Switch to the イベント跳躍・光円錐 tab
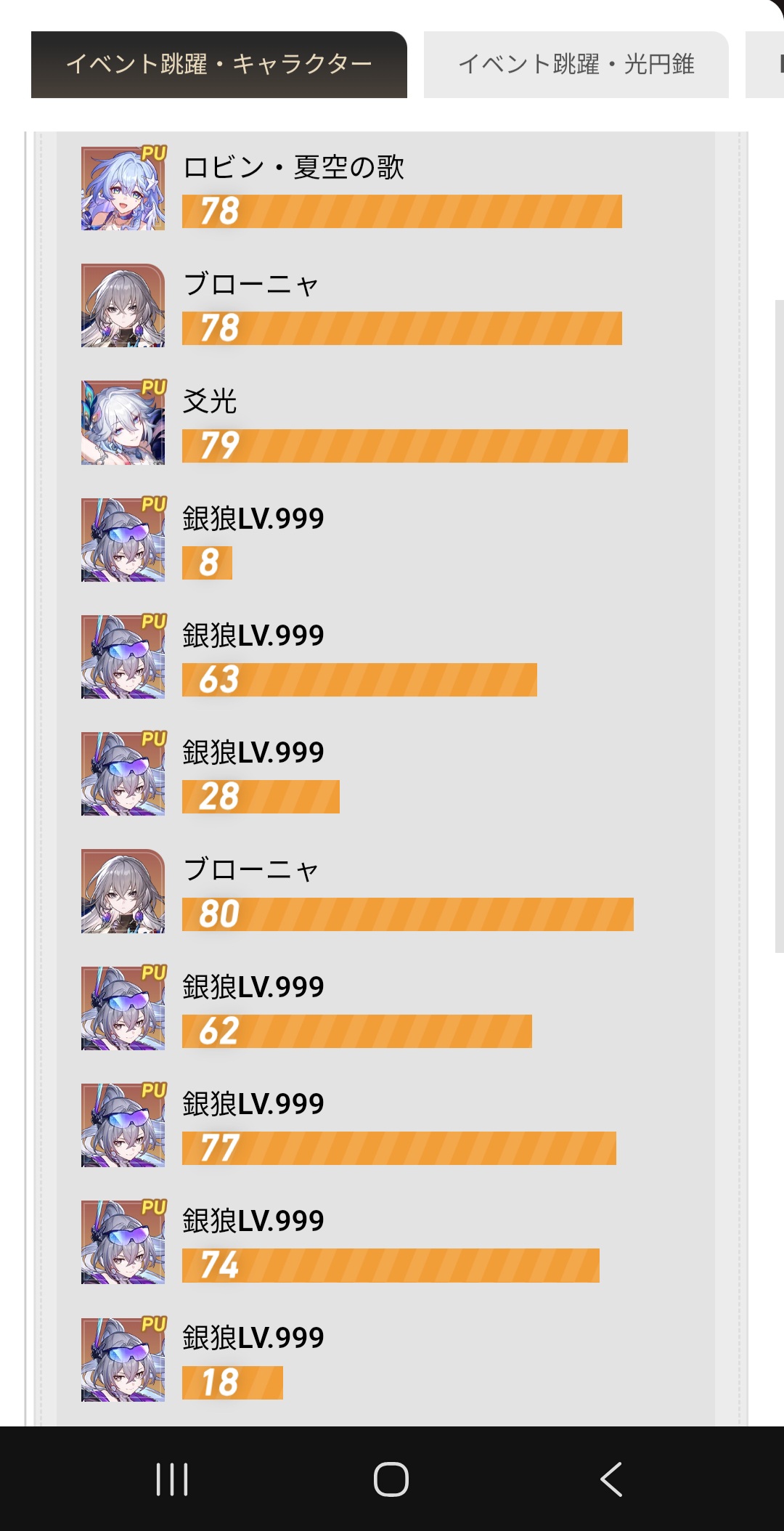The height and width of the screenshot is (1531, 784). click(x=576, y=65)
